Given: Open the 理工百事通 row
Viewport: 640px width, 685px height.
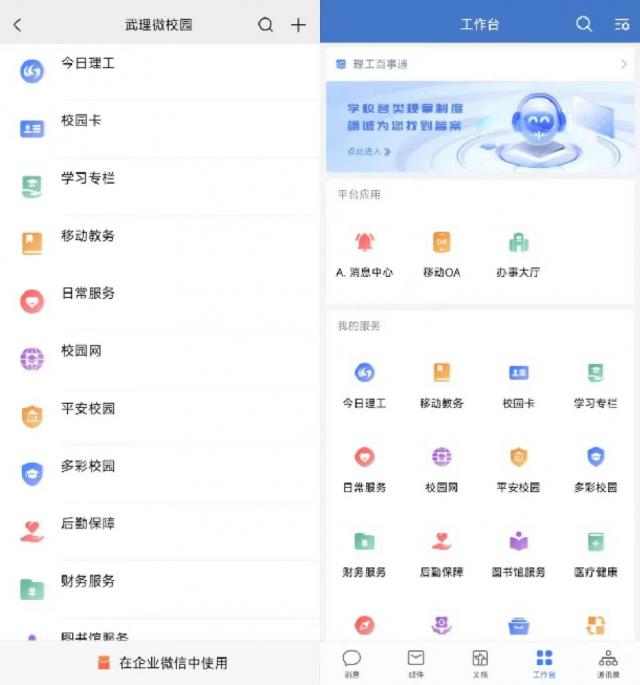Looking at the screenshot, I should 480,64.
